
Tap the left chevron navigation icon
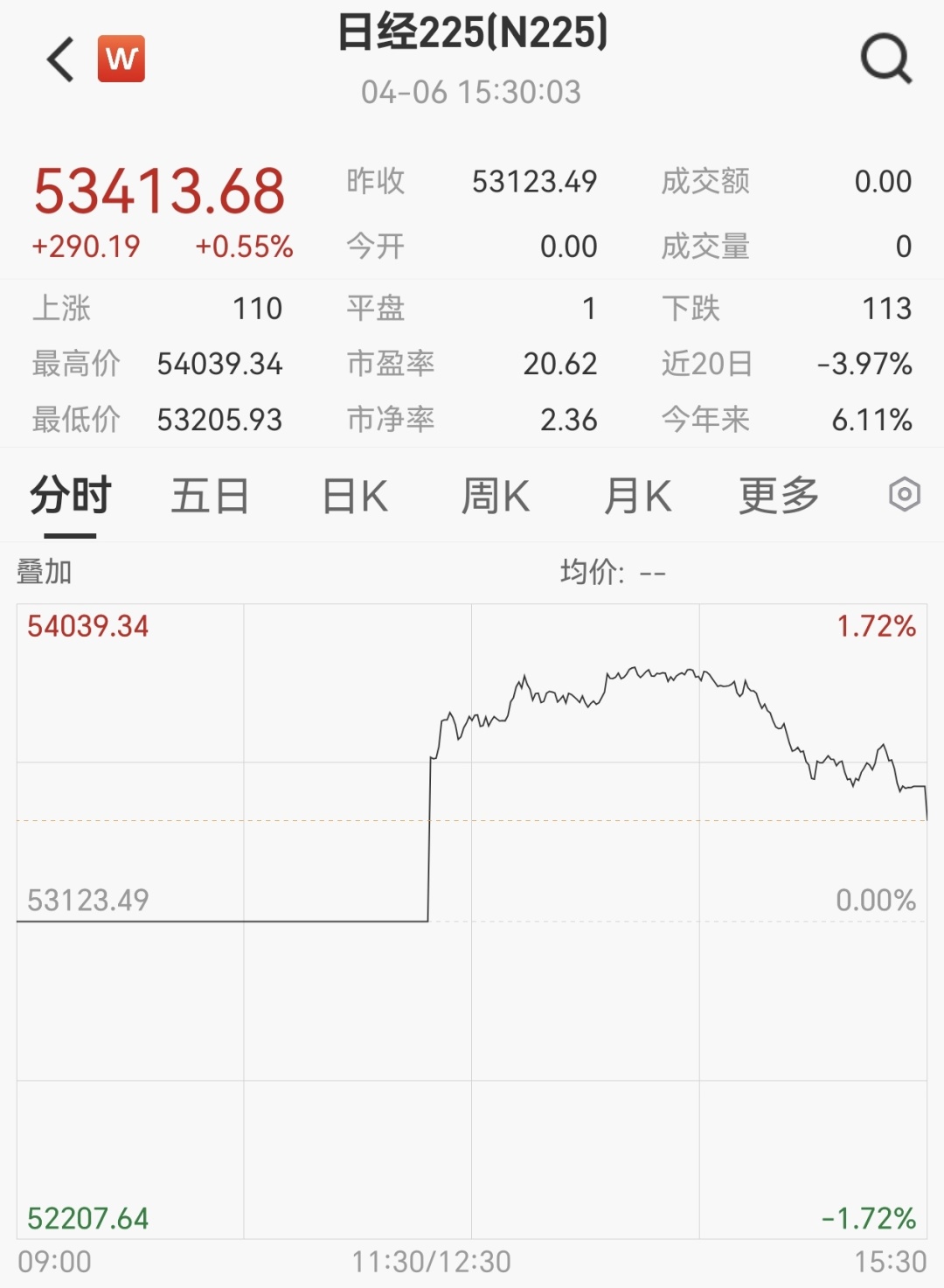pyautogui.click(x=58, y=58)
